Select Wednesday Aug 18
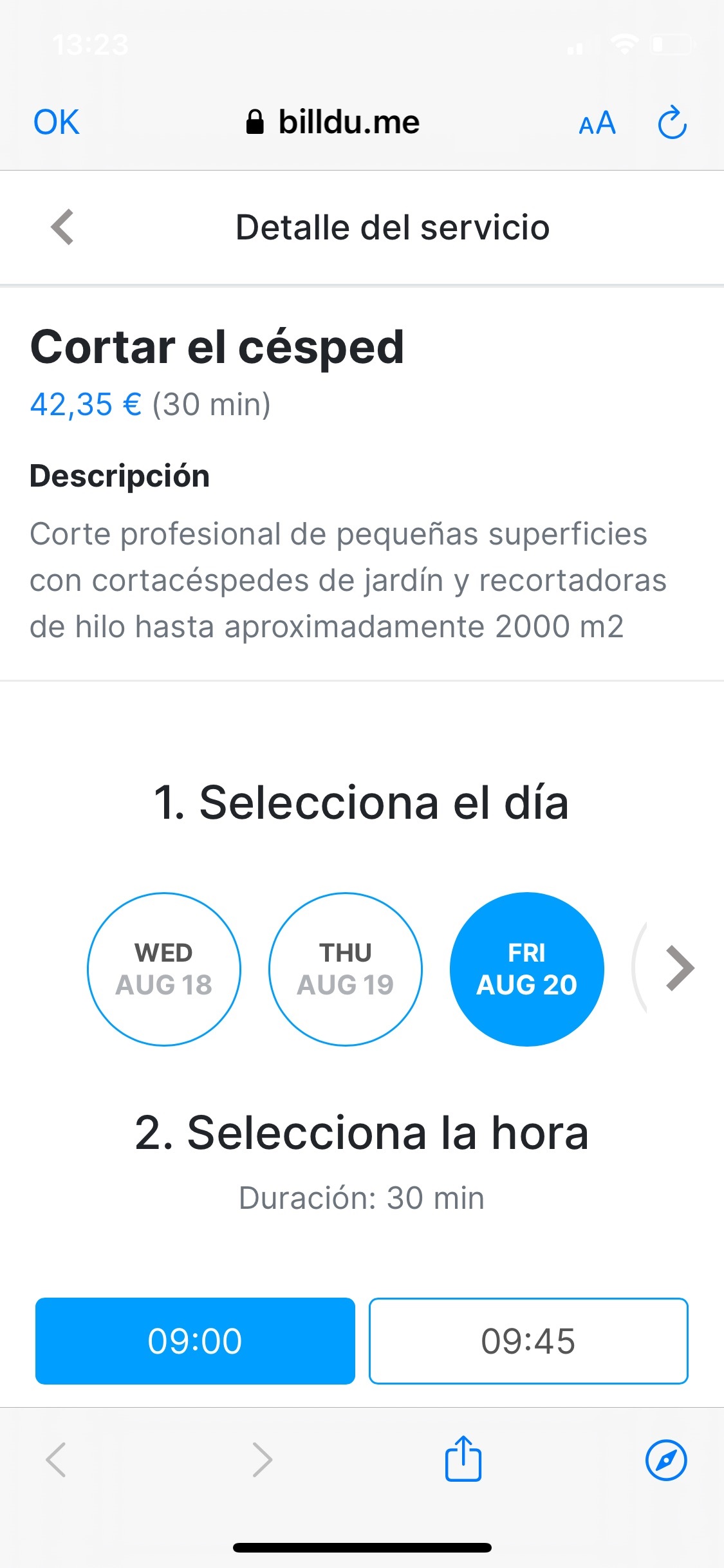The height and width of the screenshot is (1568, 724). point(164,969)
